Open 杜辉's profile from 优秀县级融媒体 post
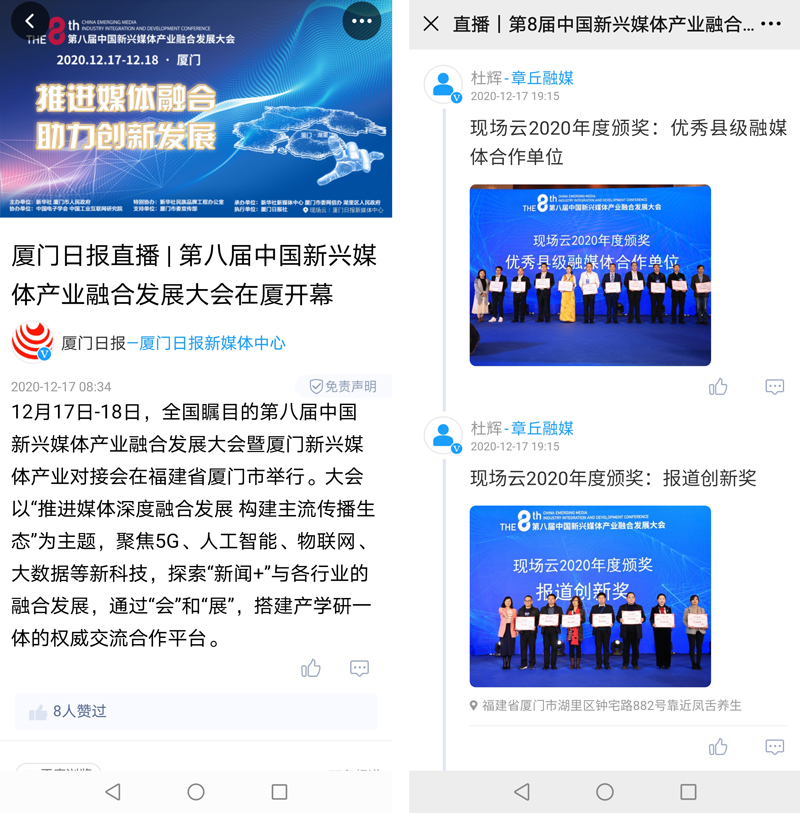 443,85
